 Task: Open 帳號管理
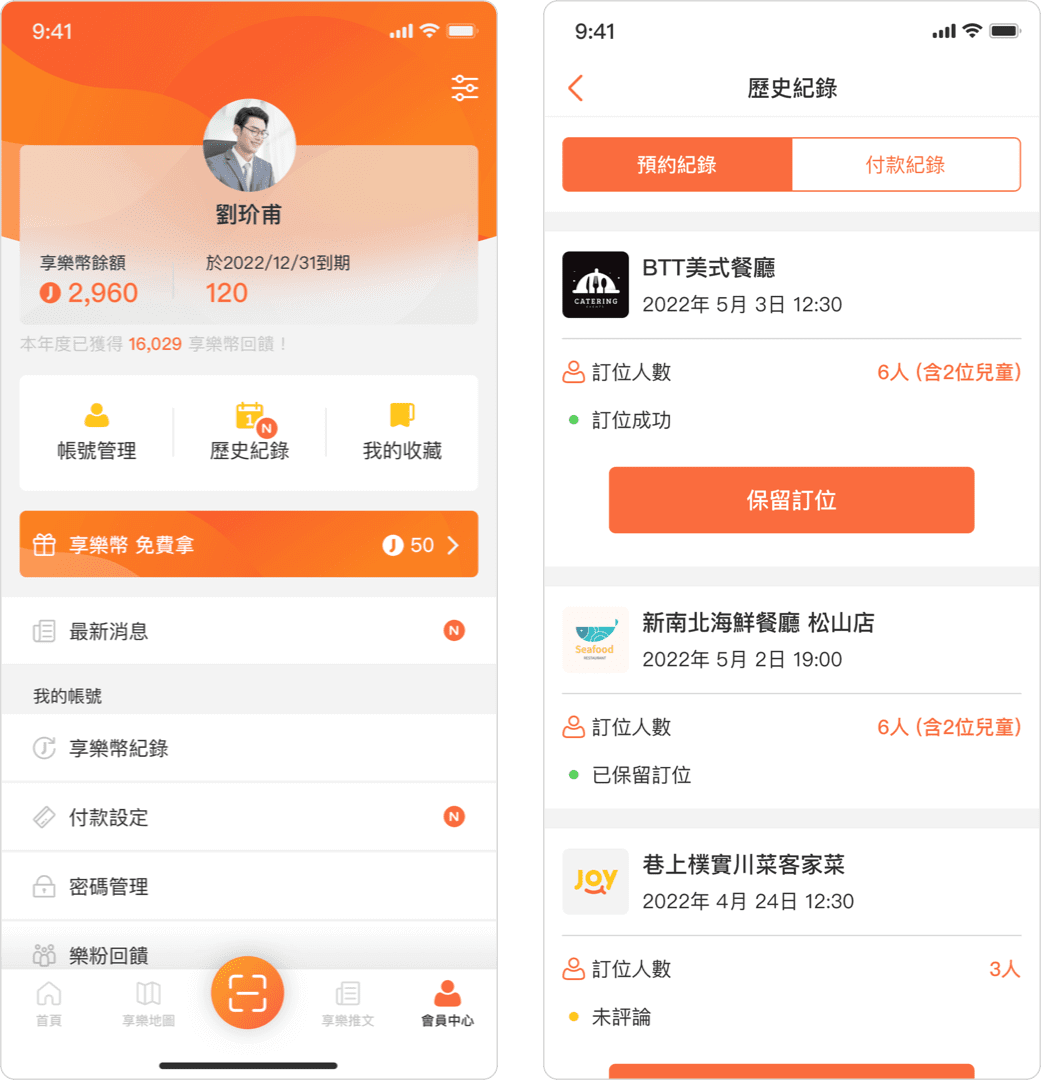[97, 432]
